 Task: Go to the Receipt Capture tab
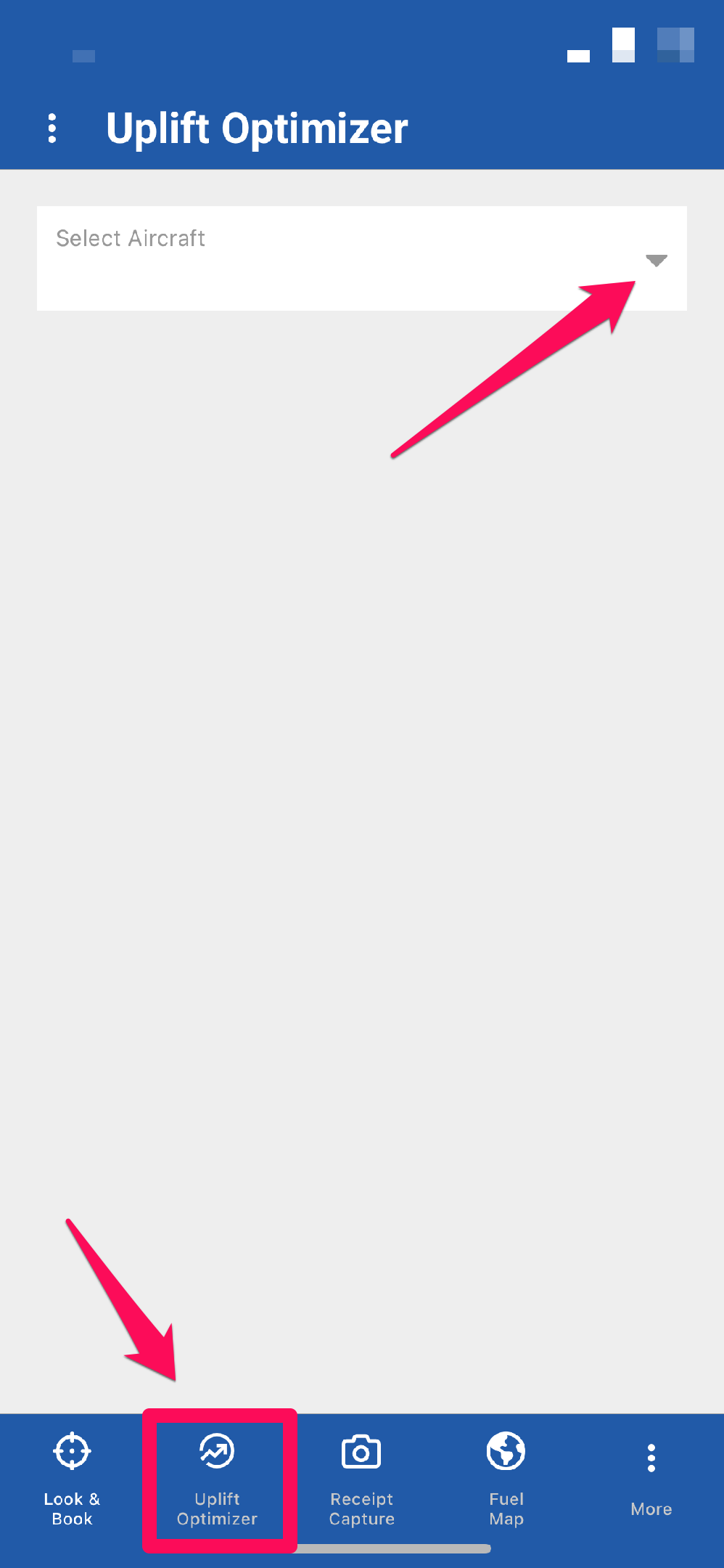point(361,1479)
